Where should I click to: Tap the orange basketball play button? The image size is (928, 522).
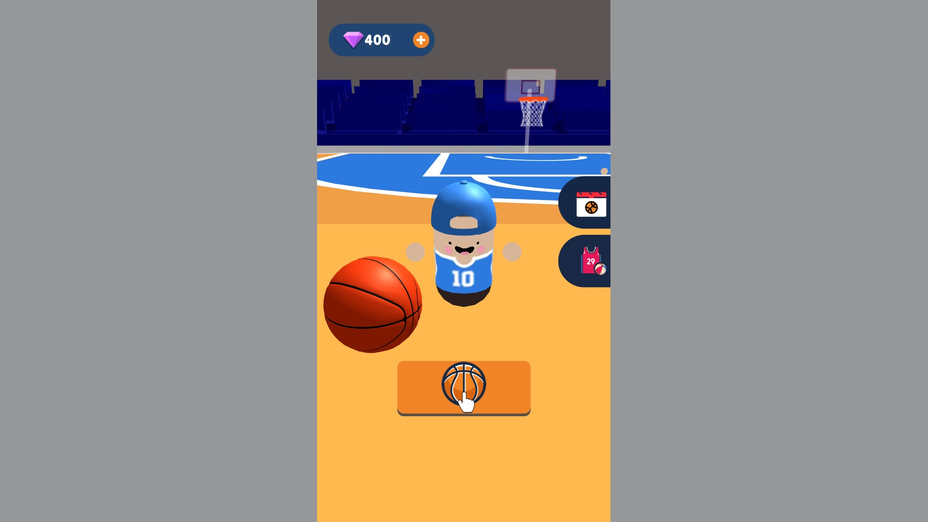pyautogui.click(x=463, y=387)
